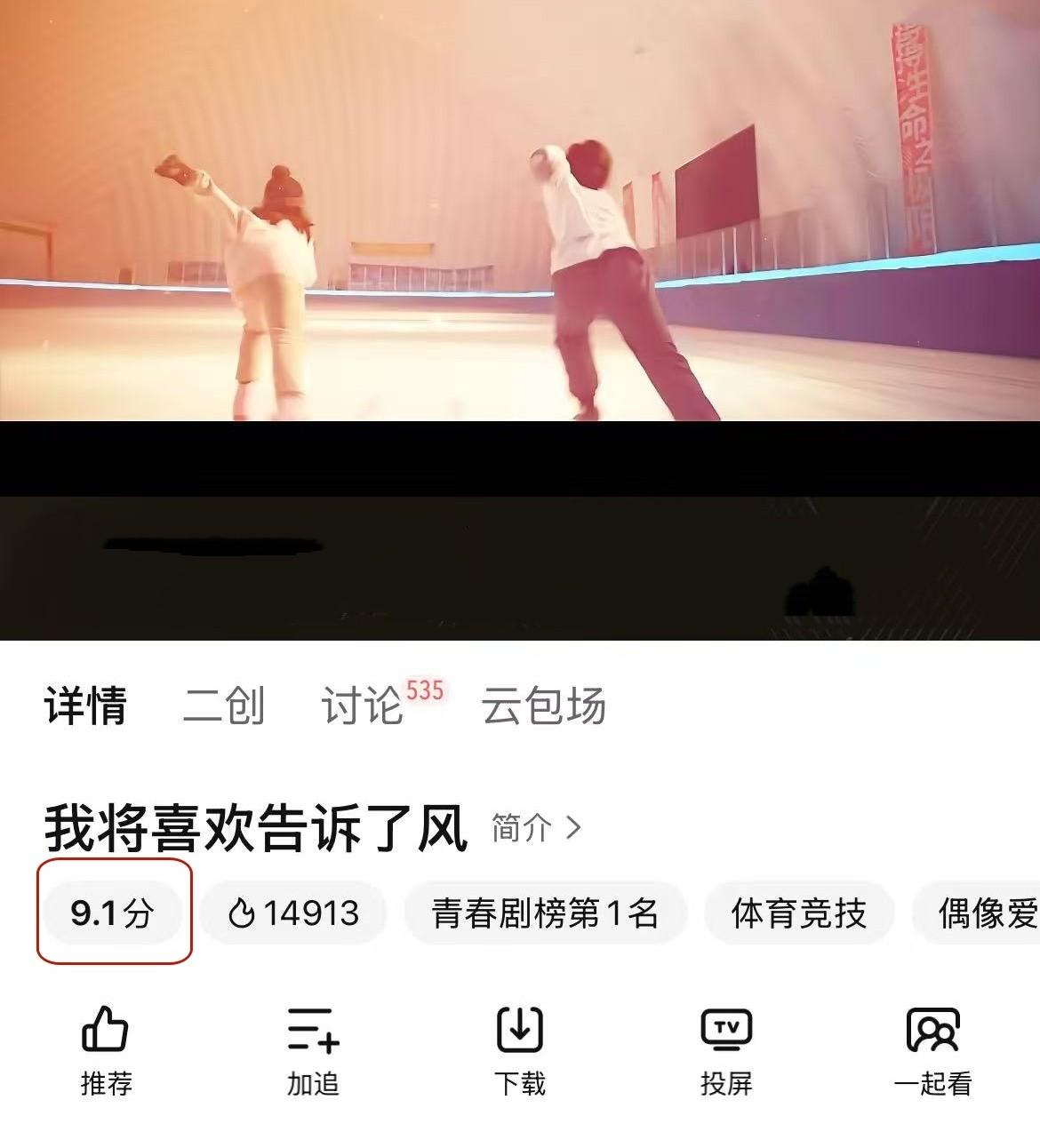The image size is (1040, 1148).
Task: Select the 详情 details tab
Action: point(85,707)
